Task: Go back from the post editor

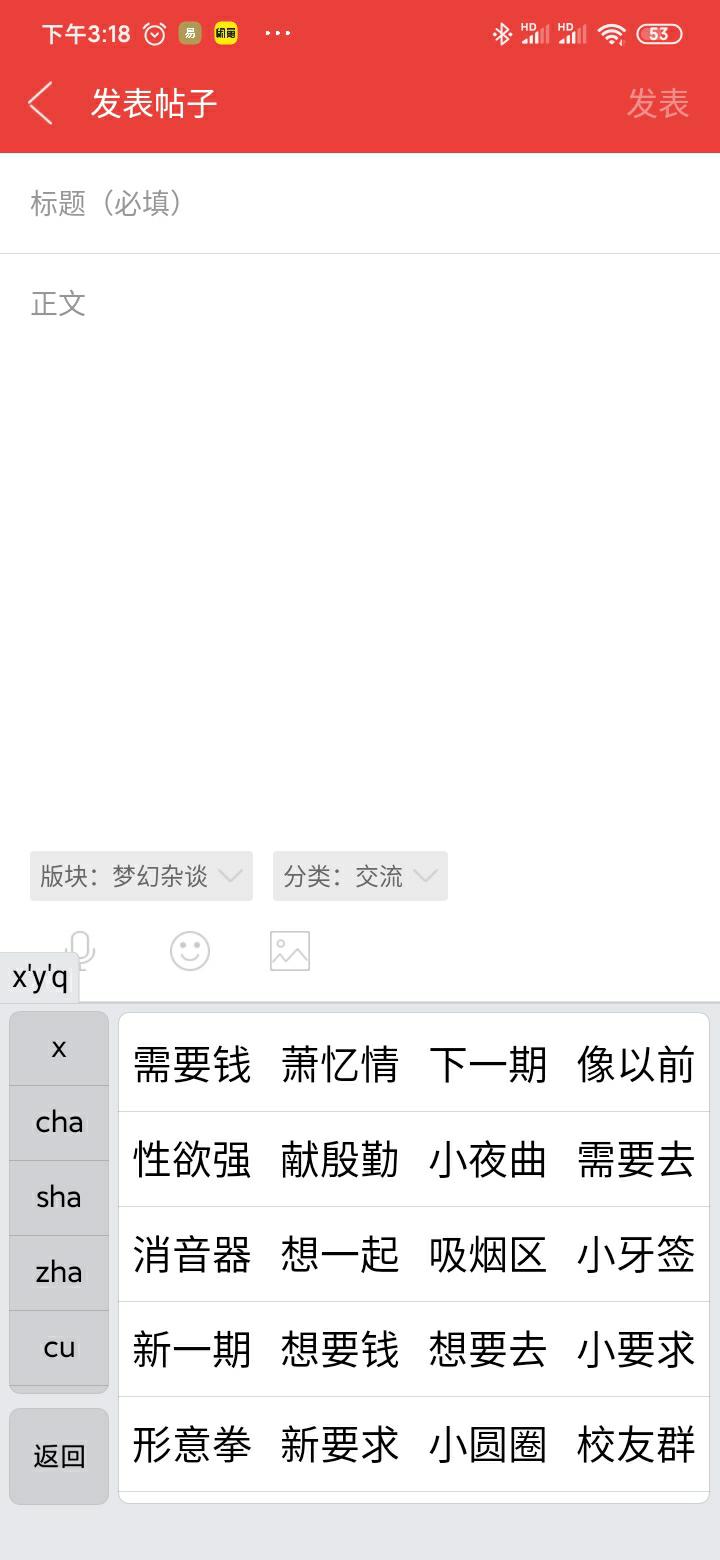Action: (41, 103)
